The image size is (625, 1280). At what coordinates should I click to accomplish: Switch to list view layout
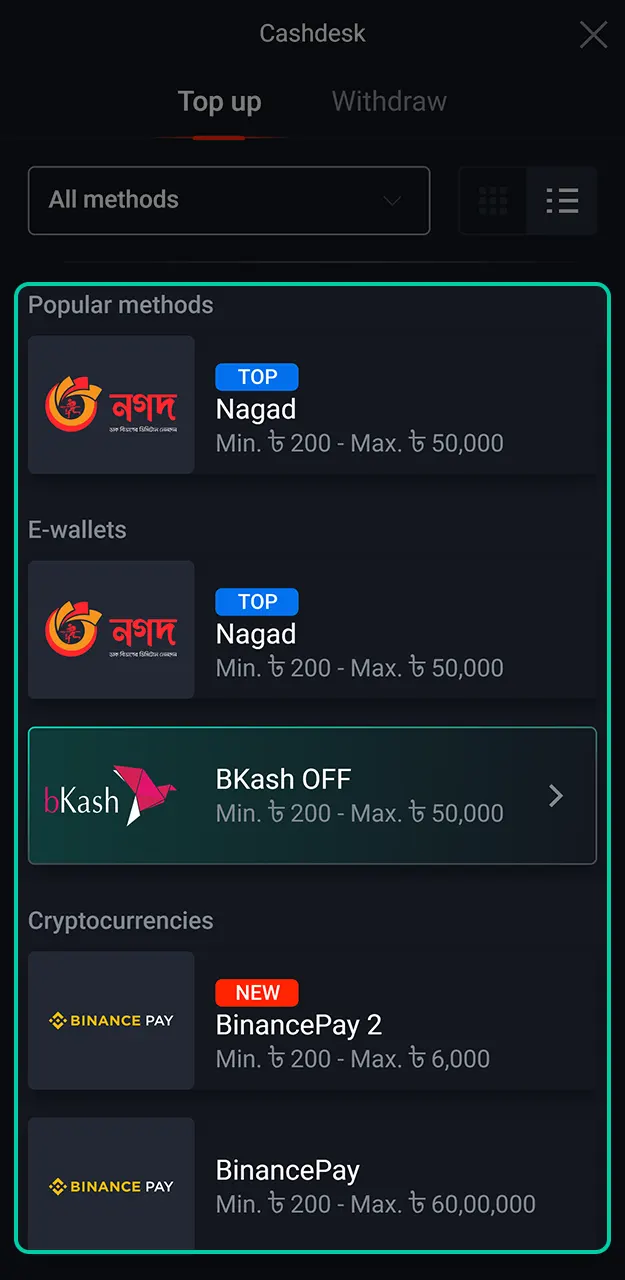tap(562, 201)
